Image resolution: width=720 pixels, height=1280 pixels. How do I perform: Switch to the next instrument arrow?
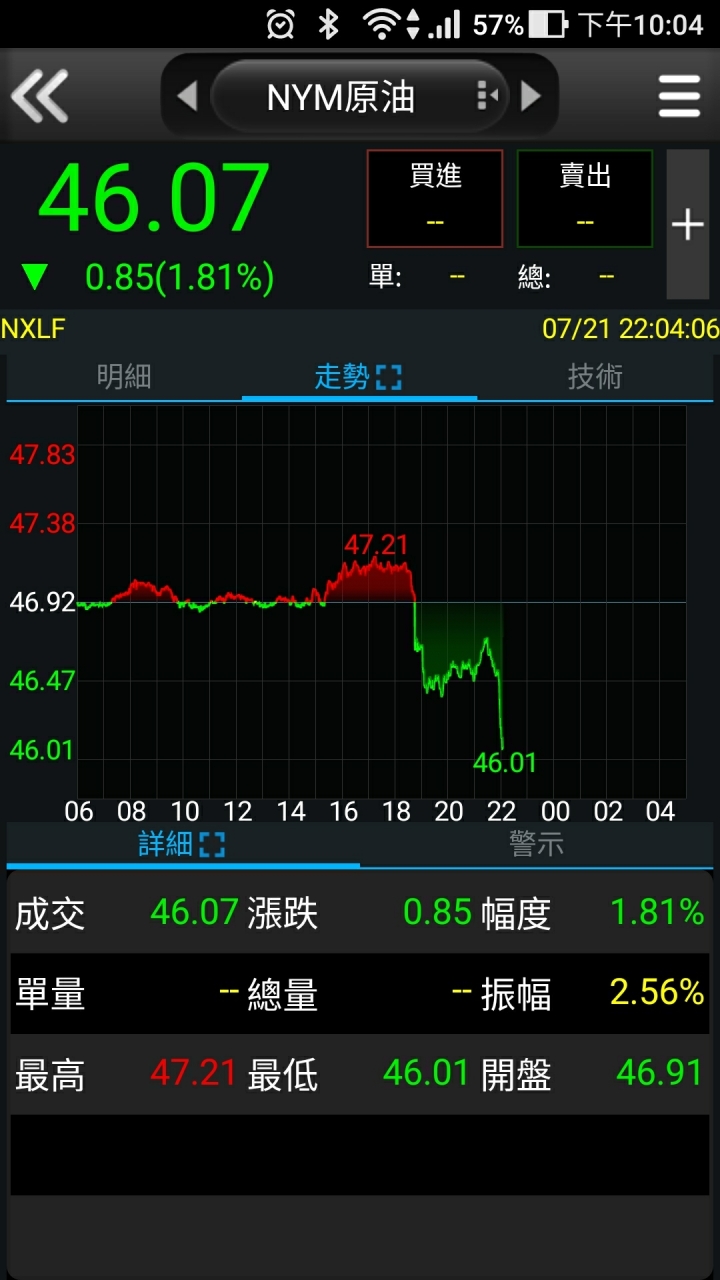point(531,96)
